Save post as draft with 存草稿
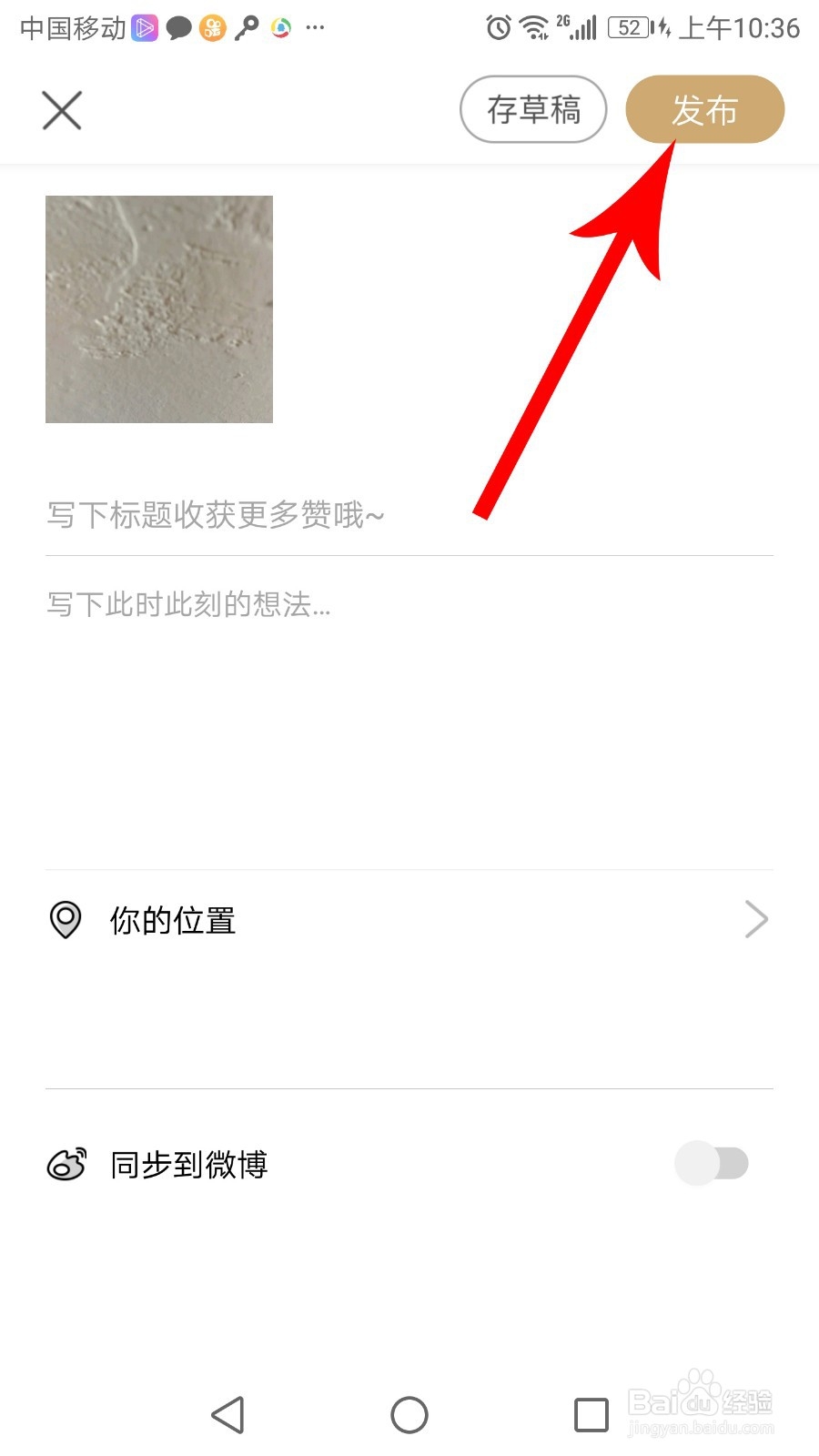This screenshot has height=1456, width=819. pos(533,109)
